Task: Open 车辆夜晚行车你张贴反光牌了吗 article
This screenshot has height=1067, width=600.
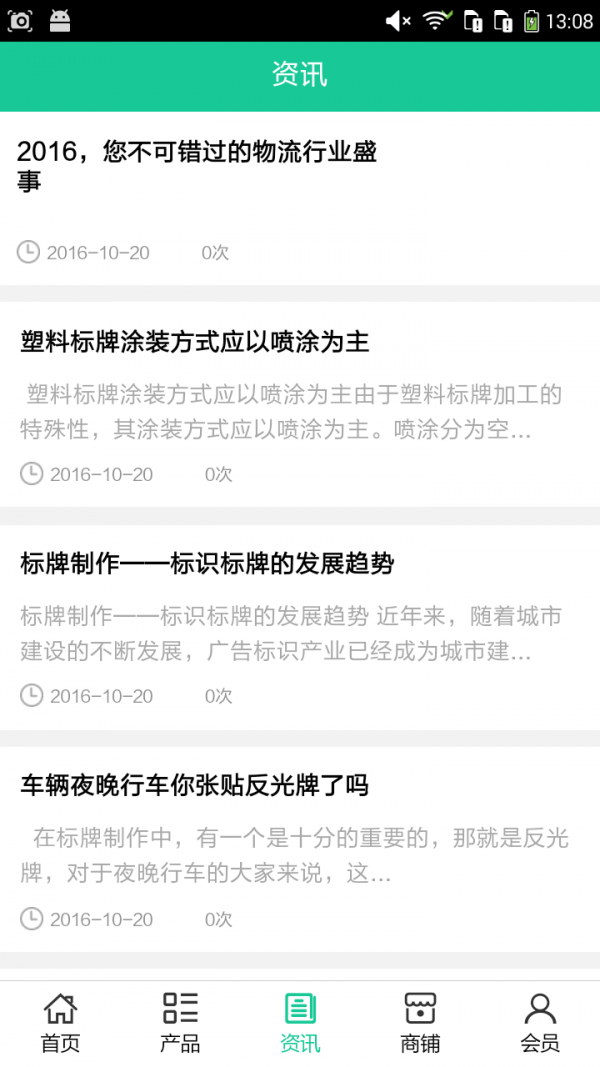Action: 300,849
